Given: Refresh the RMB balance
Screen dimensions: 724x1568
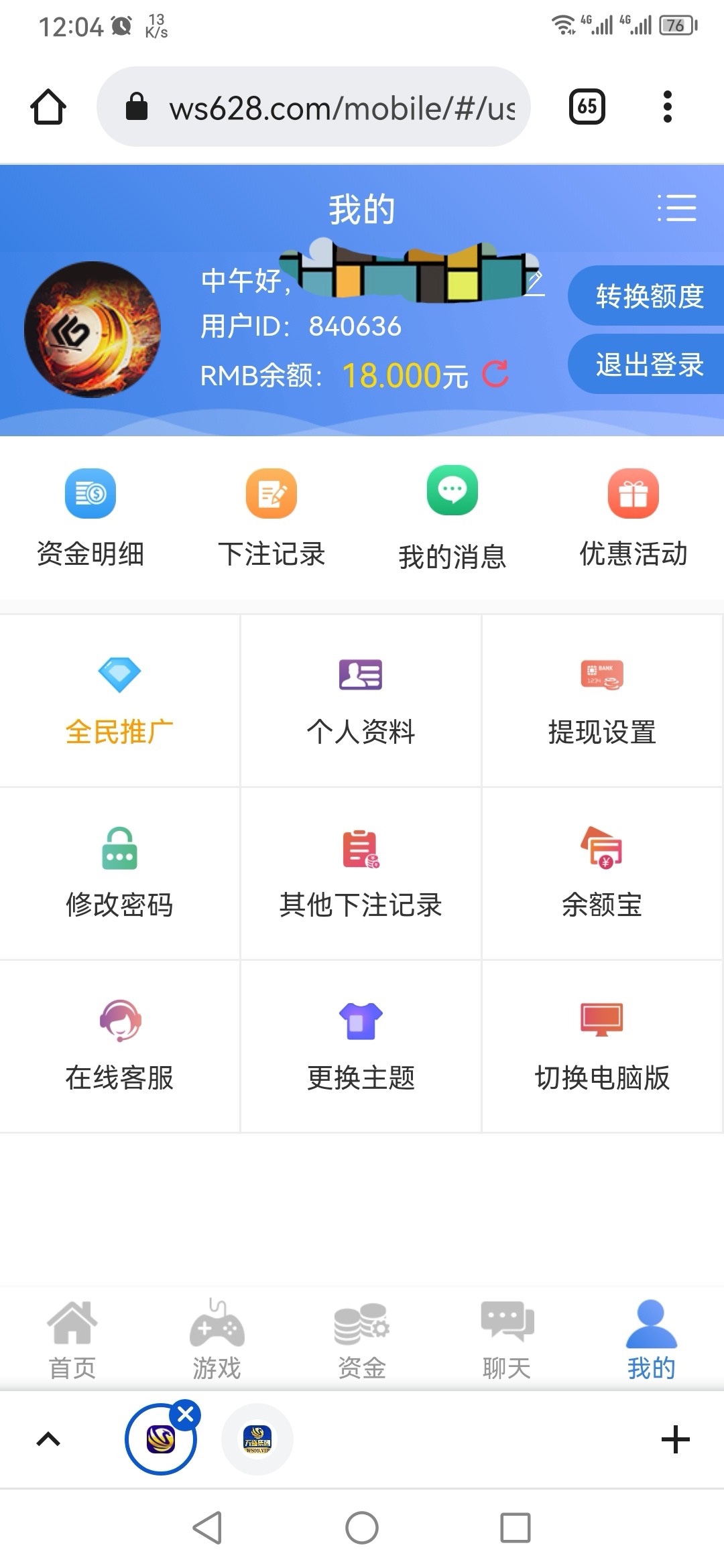Looking at the screenshot, I should 495,373.
